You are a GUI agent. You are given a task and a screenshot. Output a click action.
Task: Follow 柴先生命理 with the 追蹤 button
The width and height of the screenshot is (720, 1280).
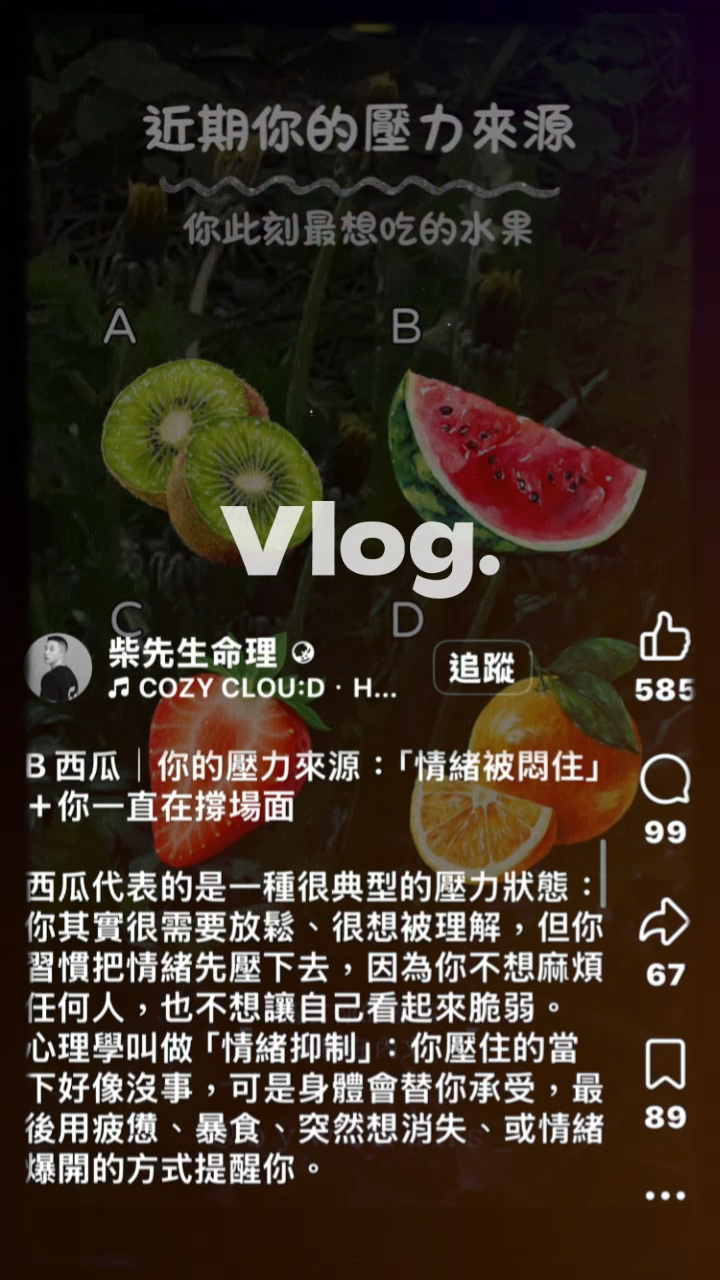(482, 668)
